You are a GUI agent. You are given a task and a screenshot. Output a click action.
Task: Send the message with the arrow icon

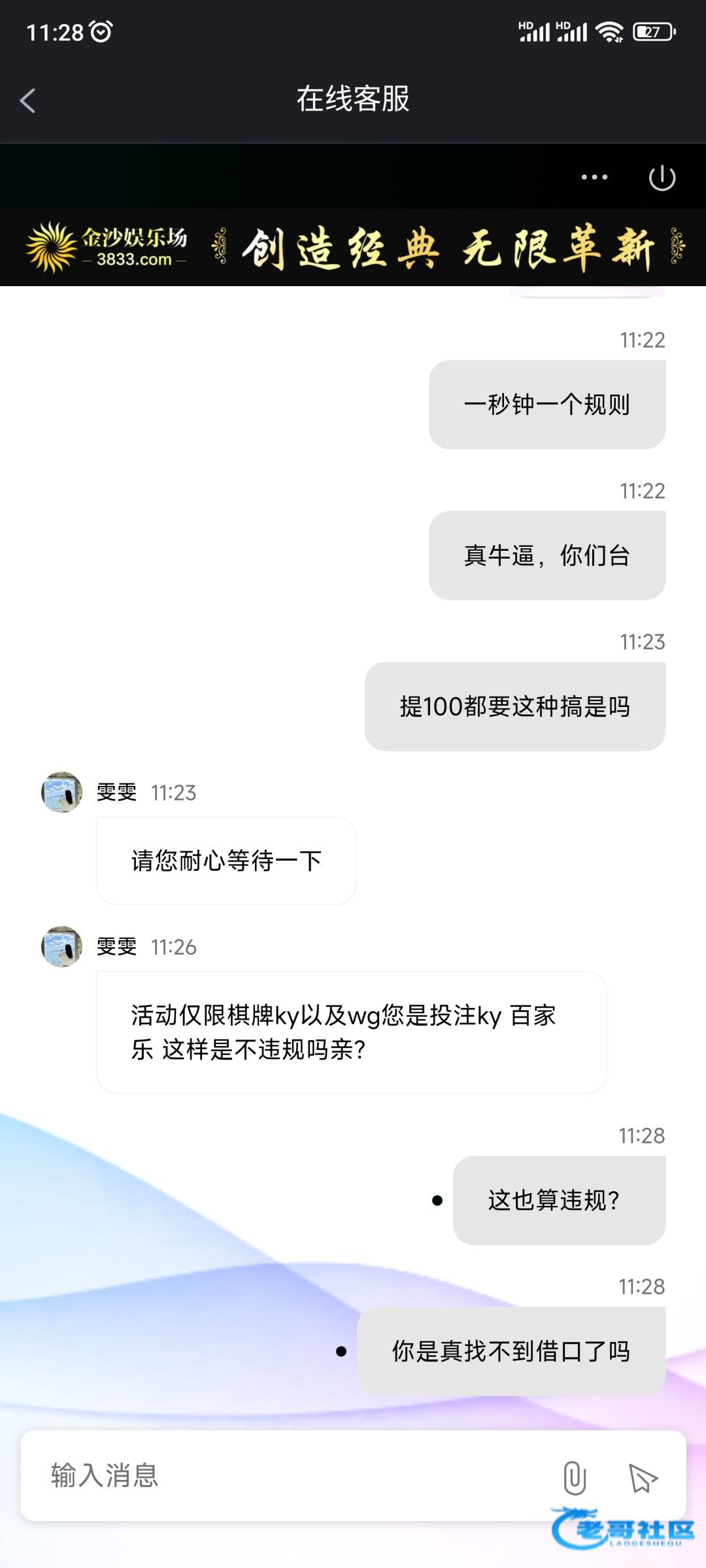click(x=642, y=1478)
